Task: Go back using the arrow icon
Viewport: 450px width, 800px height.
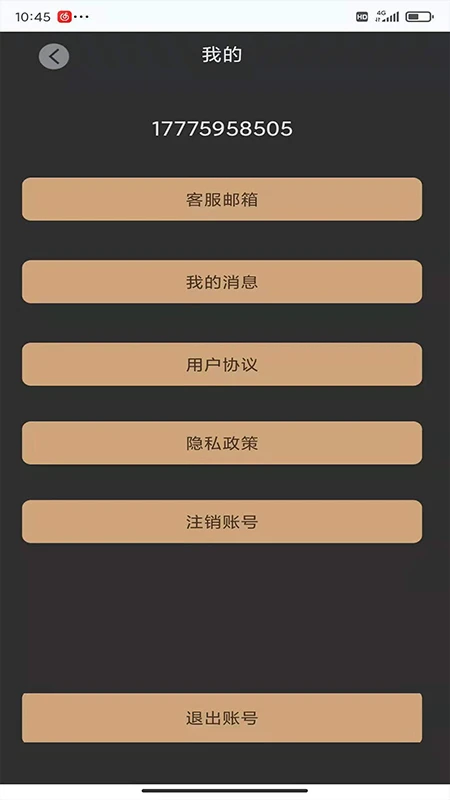Action: click(54, 56)
